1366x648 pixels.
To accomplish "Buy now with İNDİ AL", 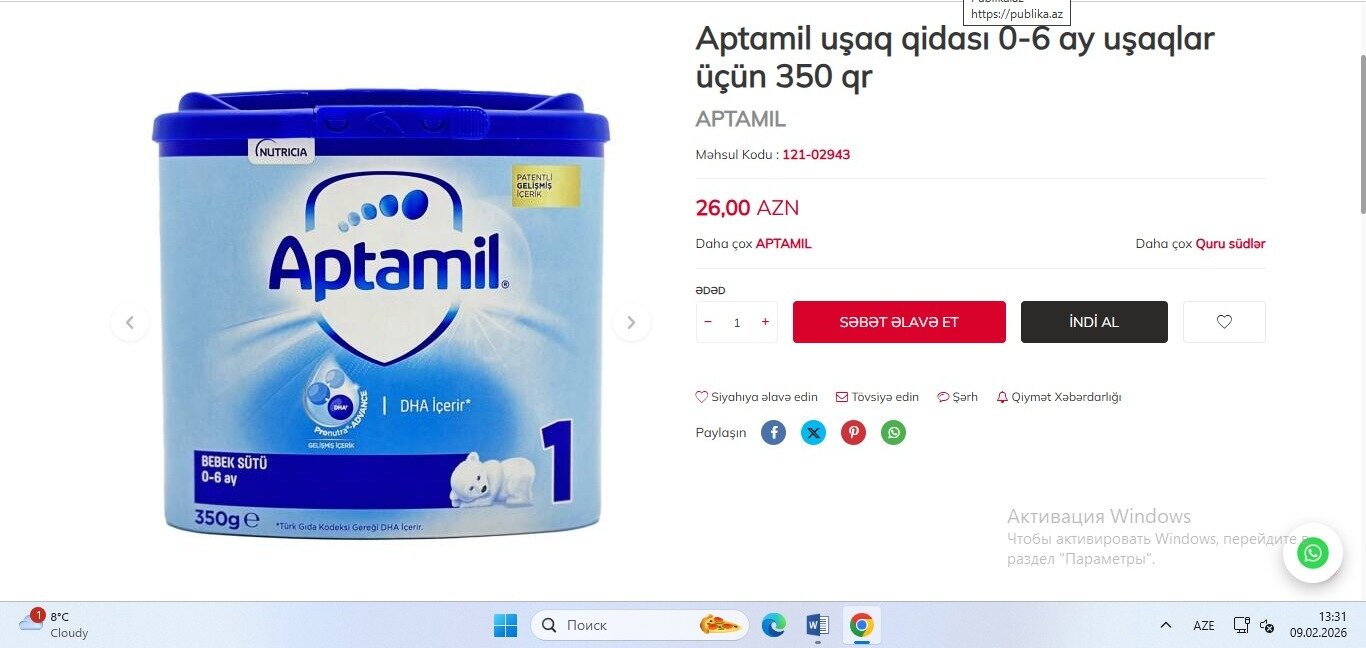I will click(x=1093, y=322).
